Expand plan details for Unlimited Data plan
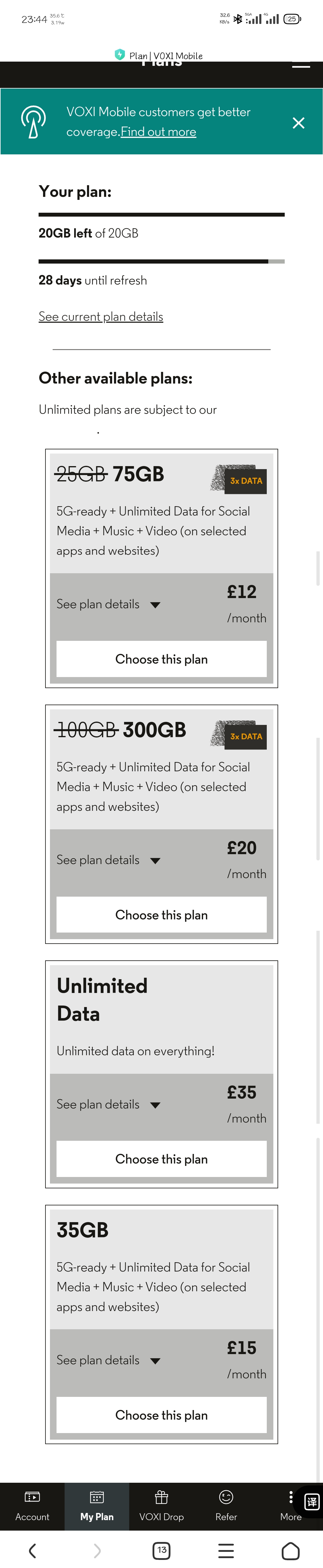323x1568 pixels. click(108, 1104)
